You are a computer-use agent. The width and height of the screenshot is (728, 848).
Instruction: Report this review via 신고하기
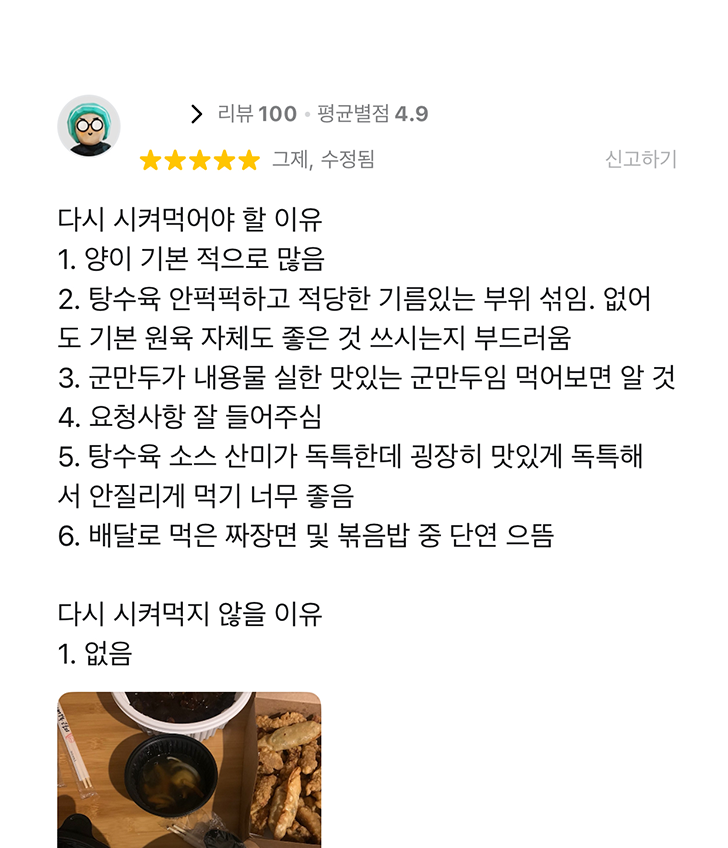coord(640,160)
